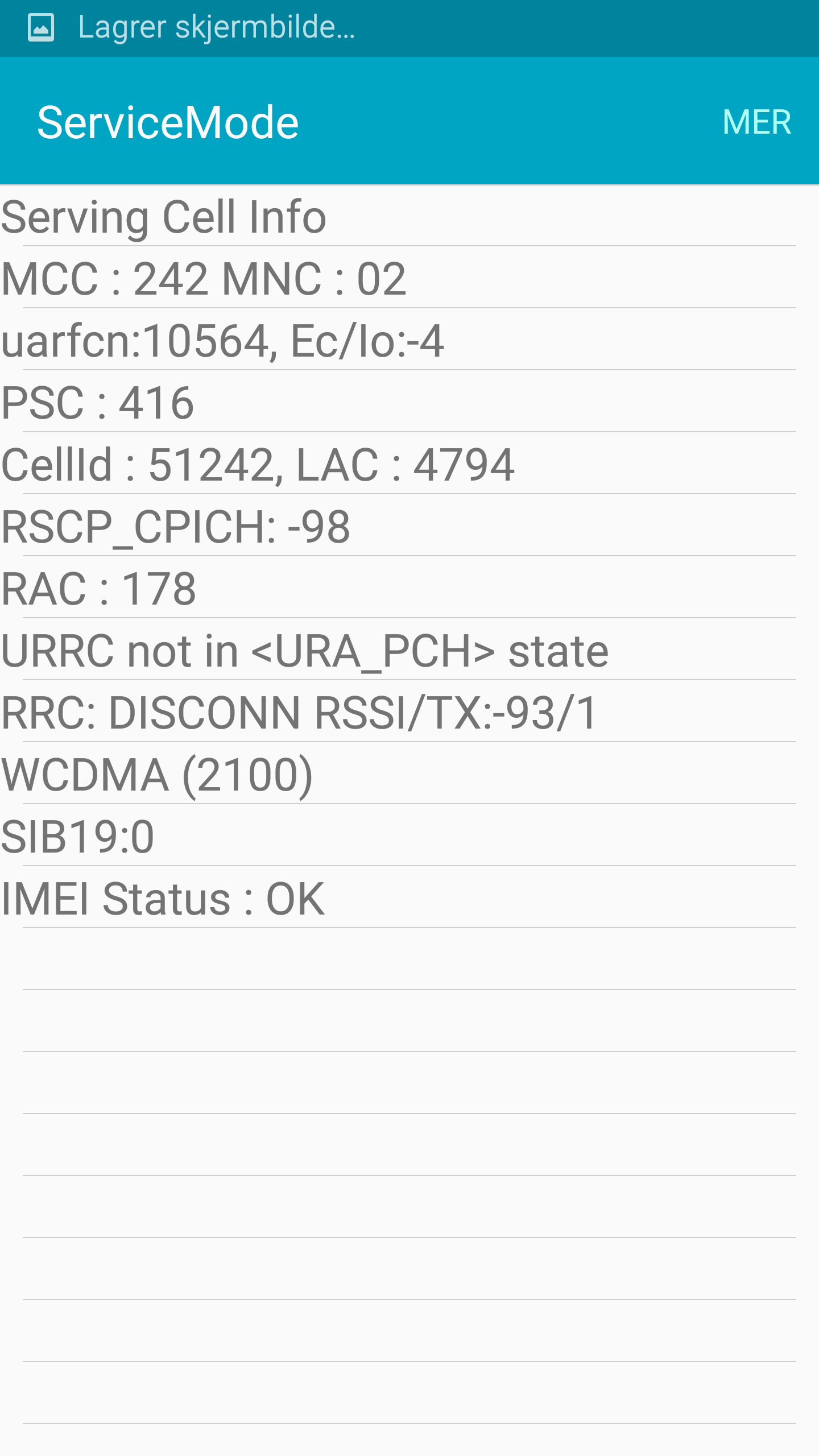Open the MER menu in the app bar

(756, 122)
